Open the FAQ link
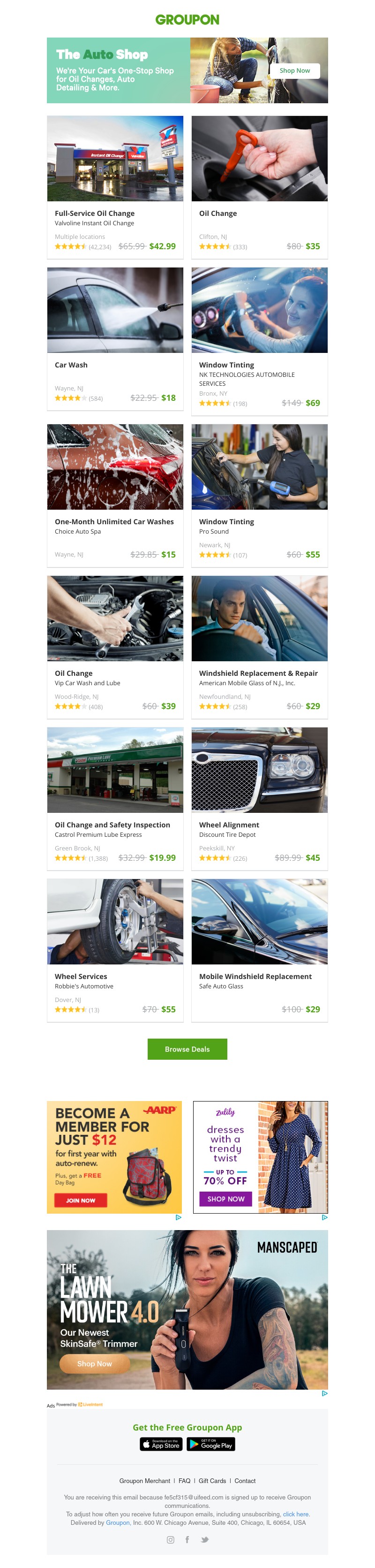The width and height of the screenshot is (375, 1568). coord(184,1480)
